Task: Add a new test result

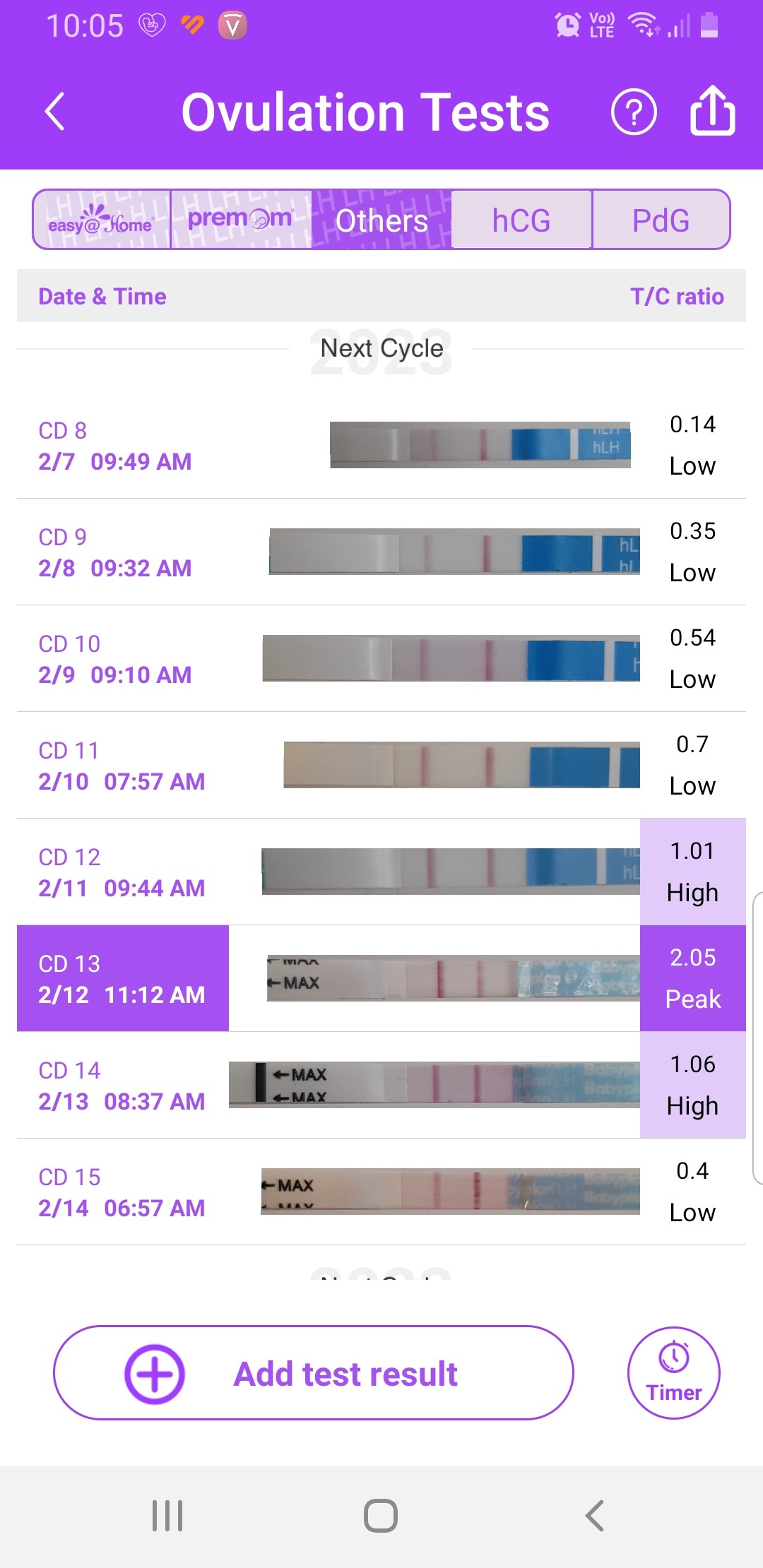Action: coord(314,1373)
